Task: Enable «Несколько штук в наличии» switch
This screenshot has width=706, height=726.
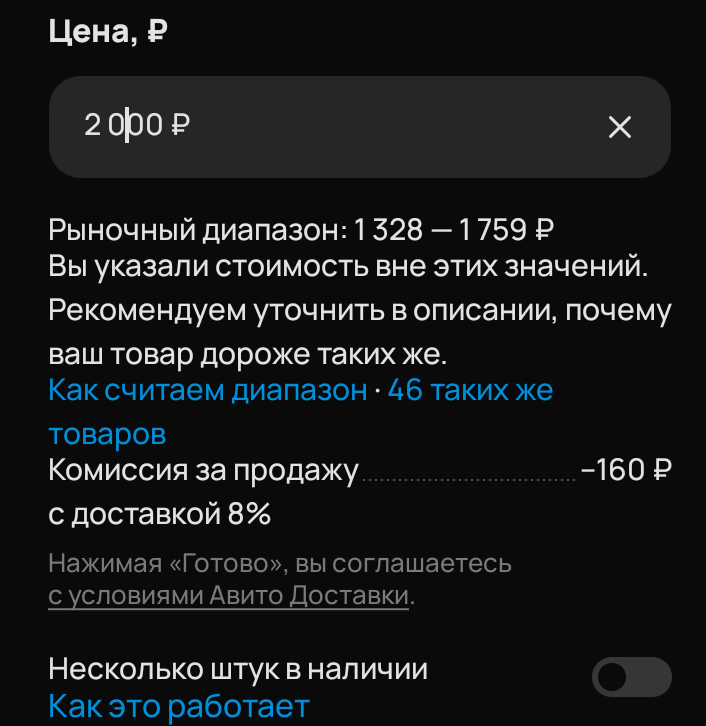Action: point(631,677)
